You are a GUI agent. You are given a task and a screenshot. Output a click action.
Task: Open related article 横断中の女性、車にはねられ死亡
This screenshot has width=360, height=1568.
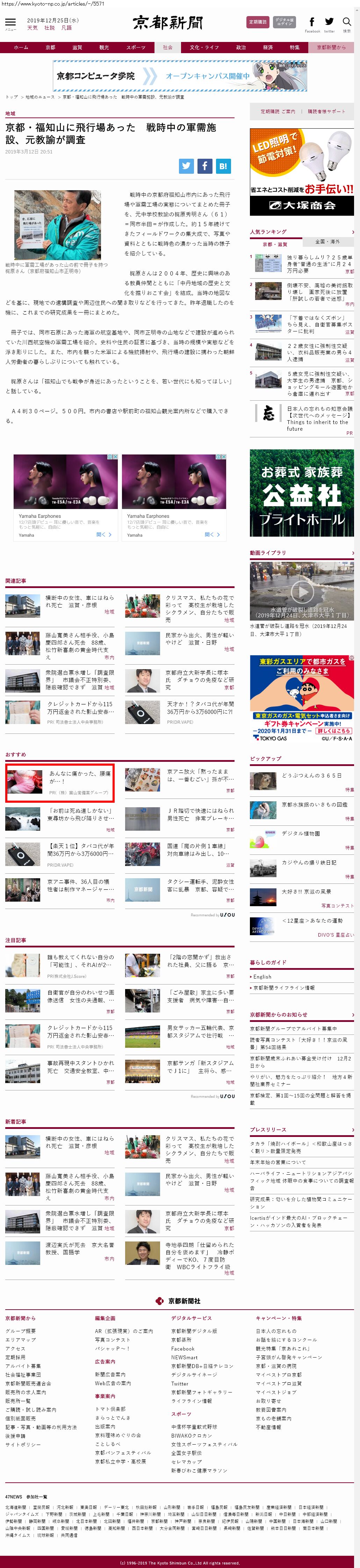tap(79, 601)
